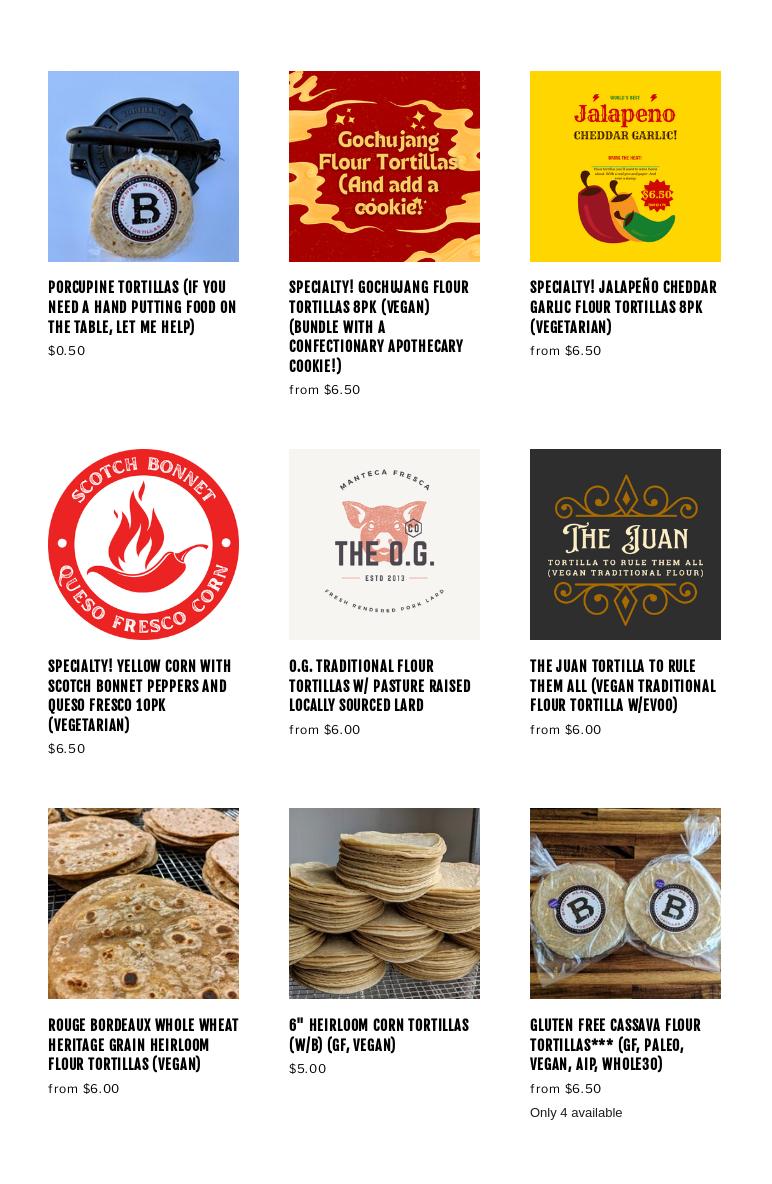Viewport: 772px width, 1184px height.
Task: Click the Rouge Bordeaux Whole Wheat link
Action: click(x=143, y=1045)
